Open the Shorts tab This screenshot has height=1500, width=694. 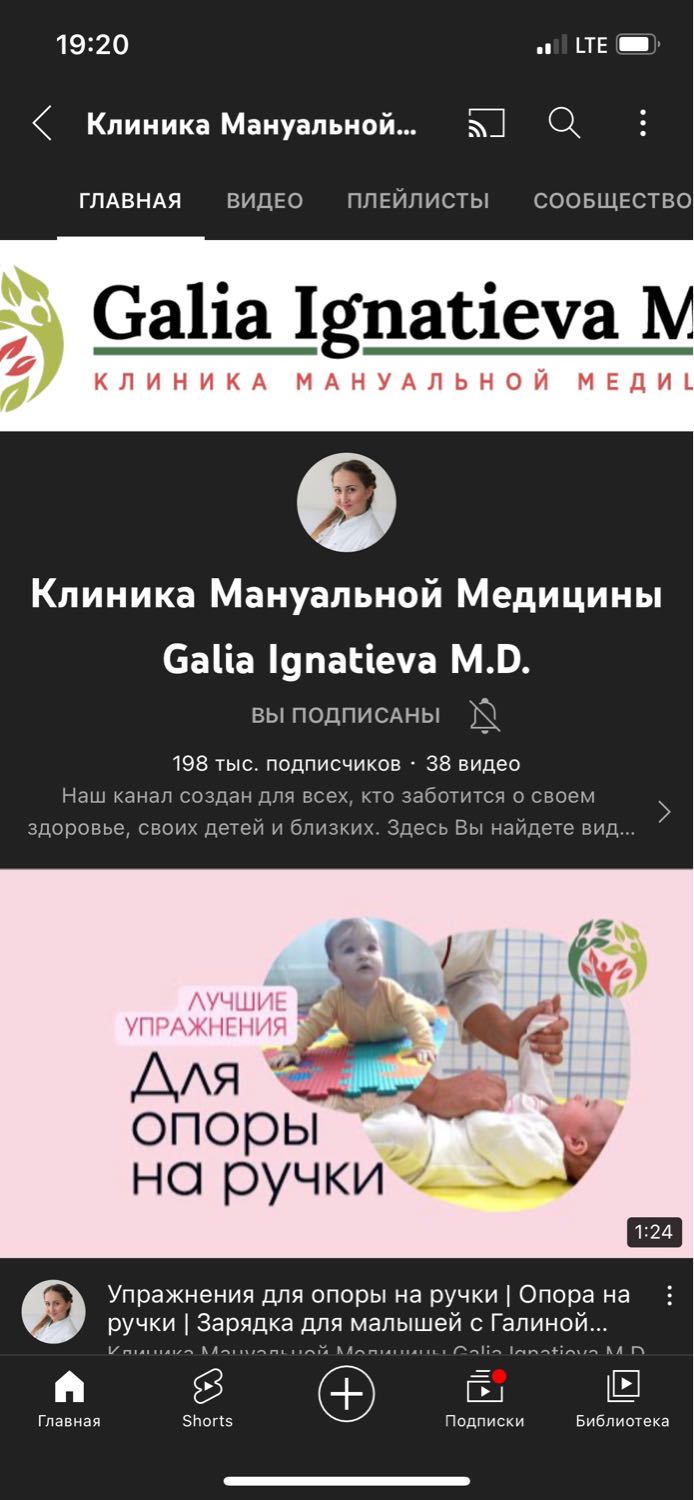coord(207,1398)
